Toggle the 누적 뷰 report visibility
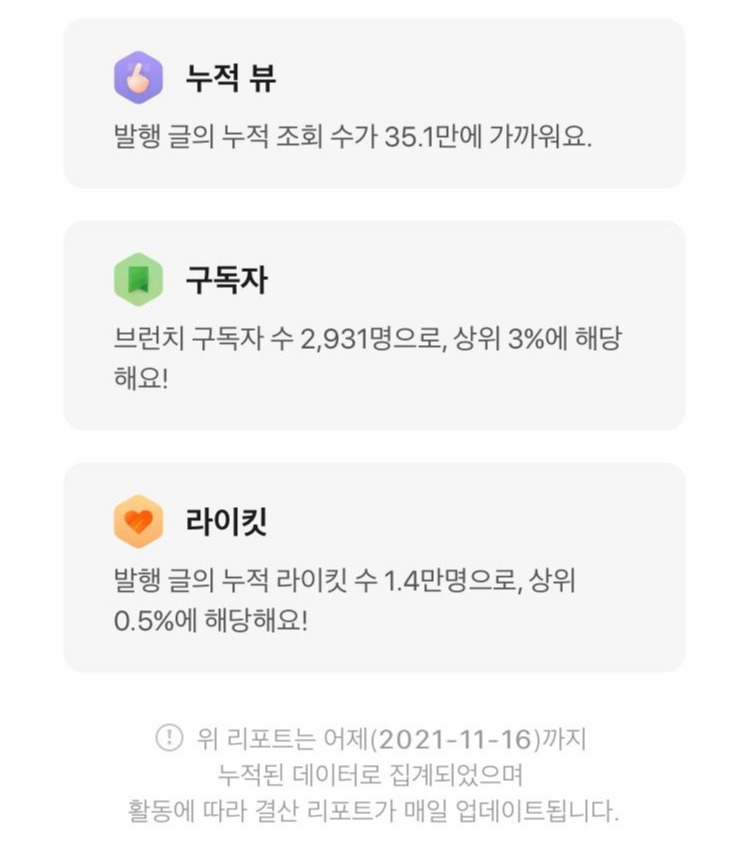This screenshot has height=847, width=749. (374, 105)
